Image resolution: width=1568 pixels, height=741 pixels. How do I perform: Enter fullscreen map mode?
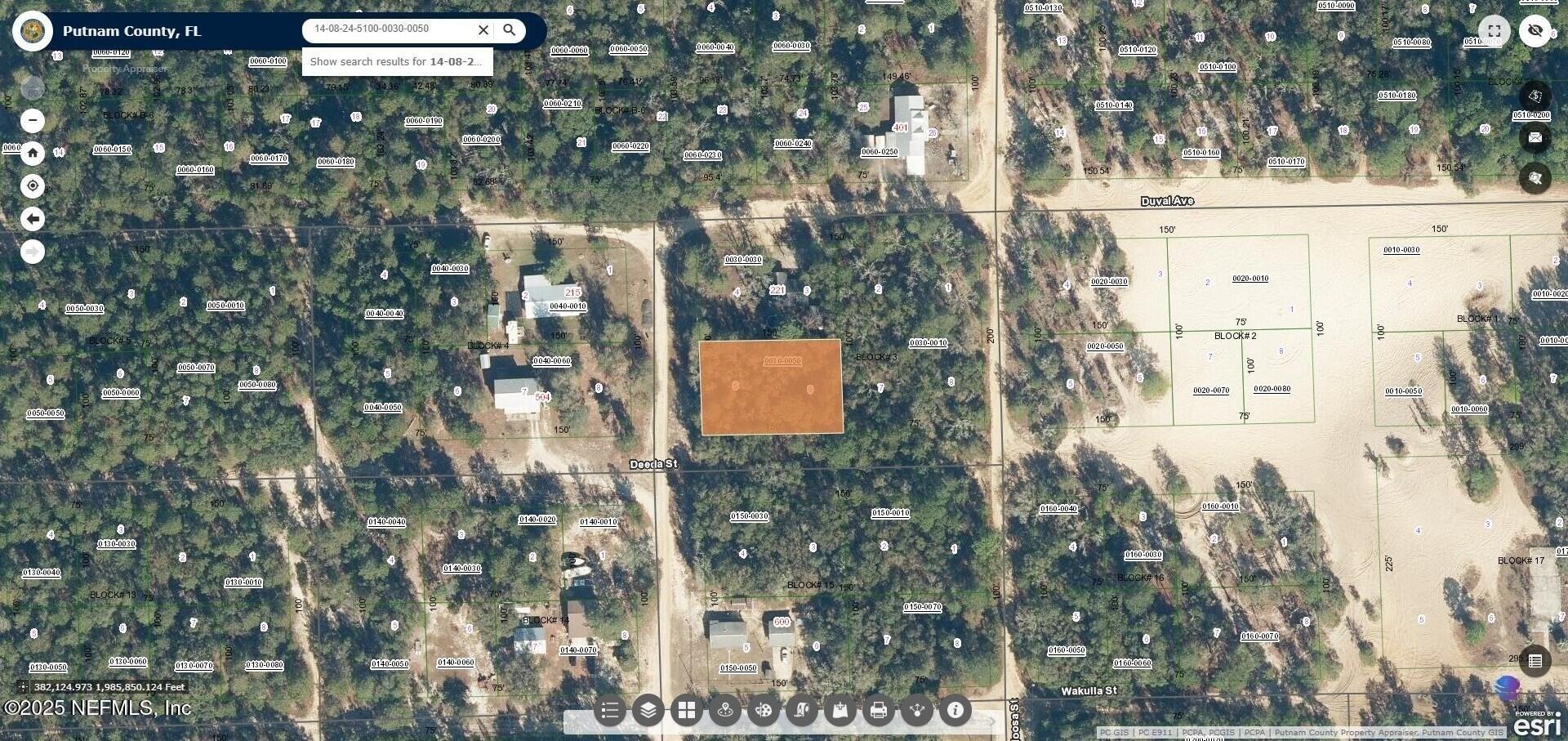click(1494, 31)
